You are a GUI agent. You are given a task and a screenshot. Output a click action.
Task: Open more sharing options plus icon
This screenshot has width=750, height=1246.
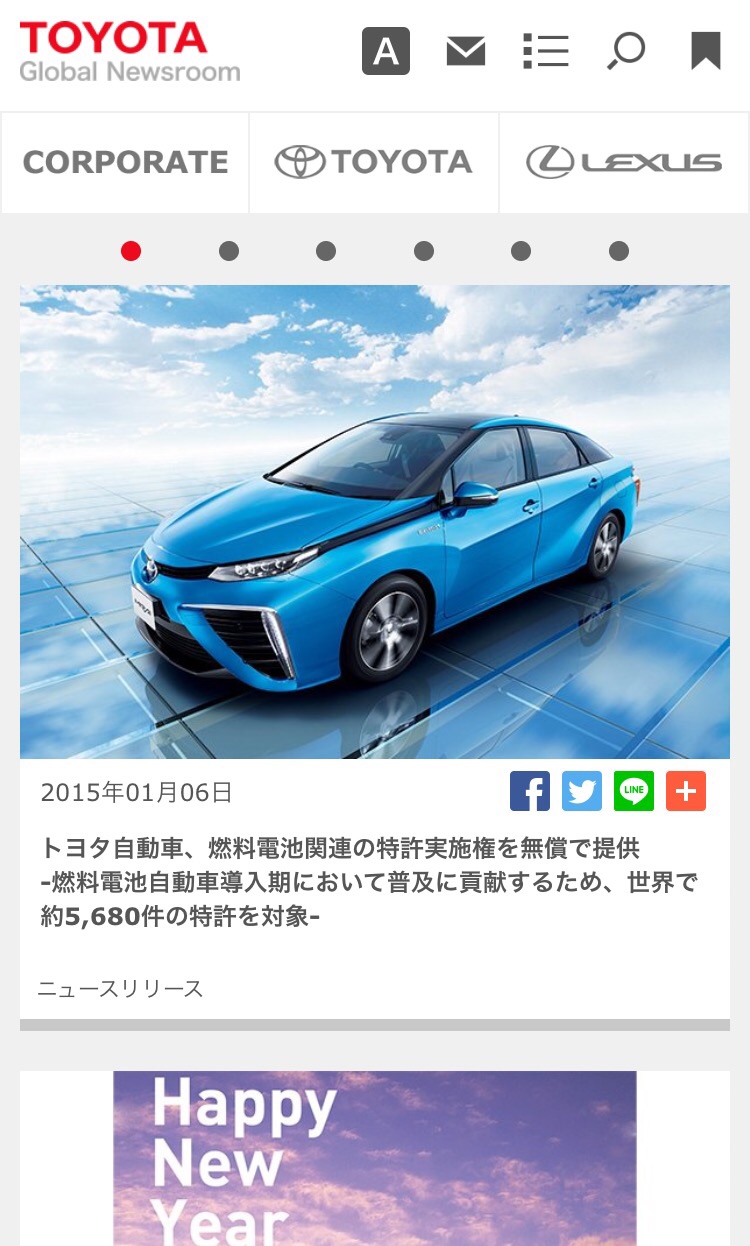pos(686,792)
